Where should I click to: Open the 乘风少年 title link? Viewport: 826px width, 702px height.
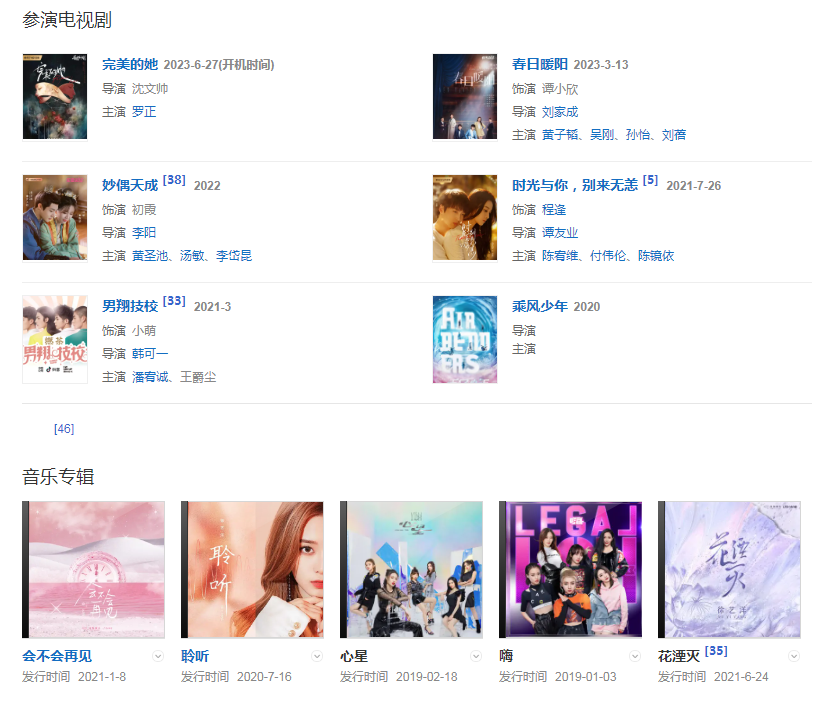click(x=540, y=307)
